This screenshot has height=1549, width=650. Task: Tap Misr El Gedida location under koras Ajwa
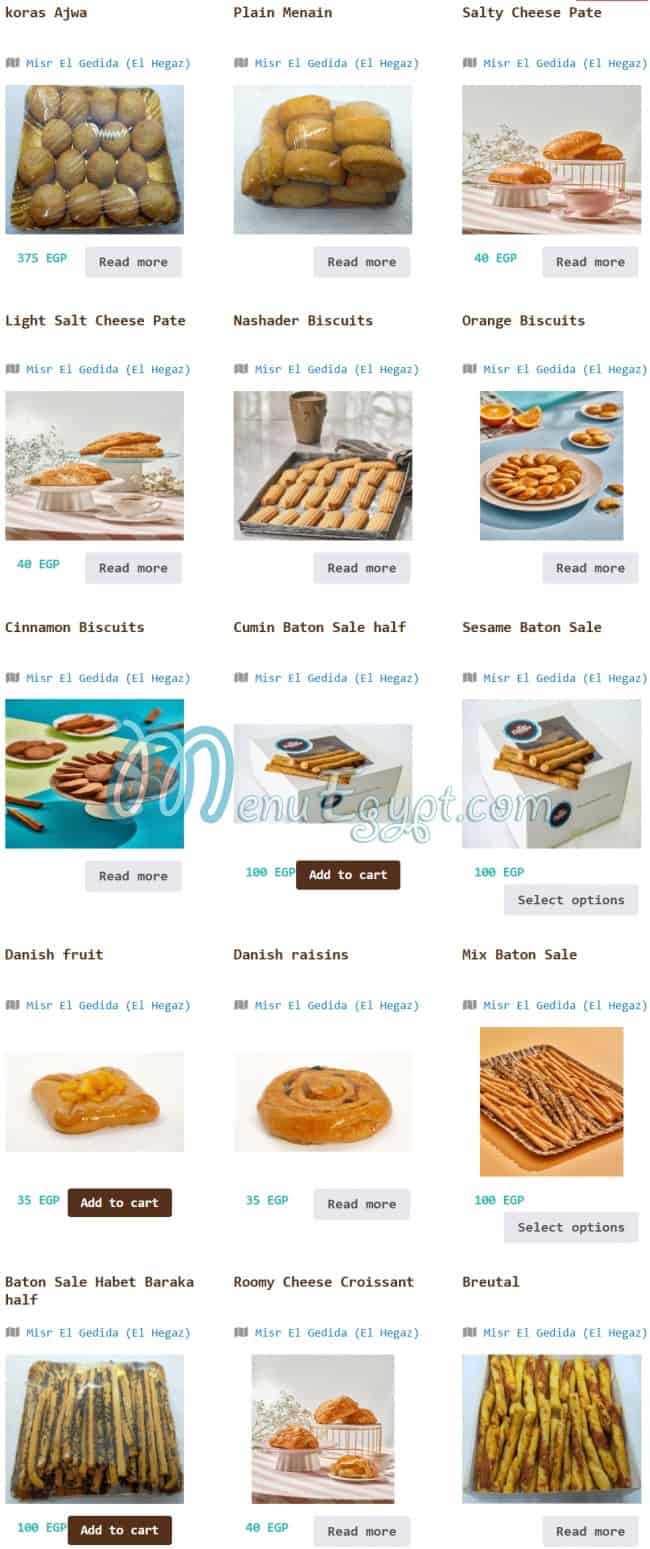coord(107,63)
